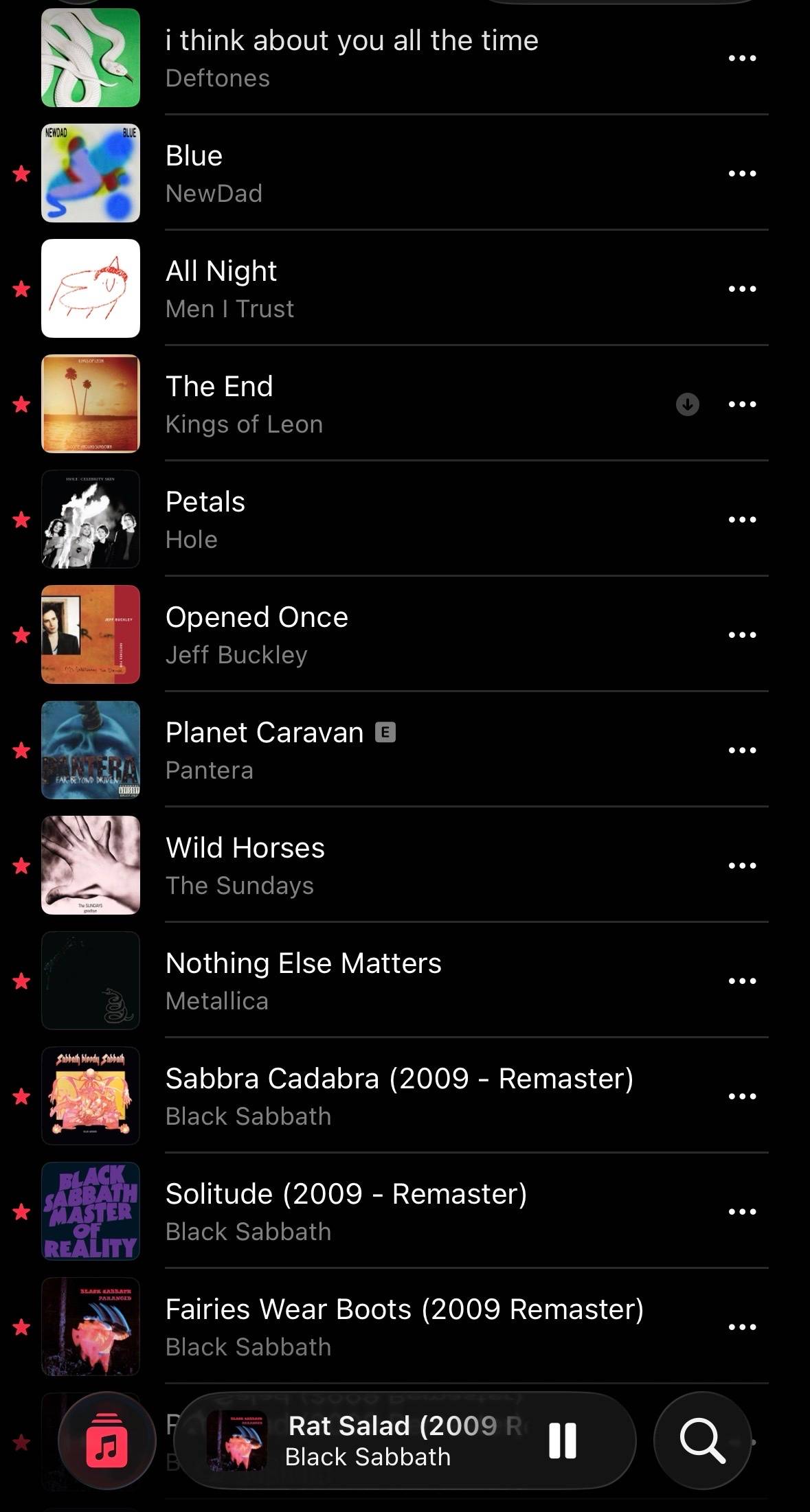Viewport: 810px width, 1512px height.
Task: Open more options for Wild Horses
Action: click(742, 866)
